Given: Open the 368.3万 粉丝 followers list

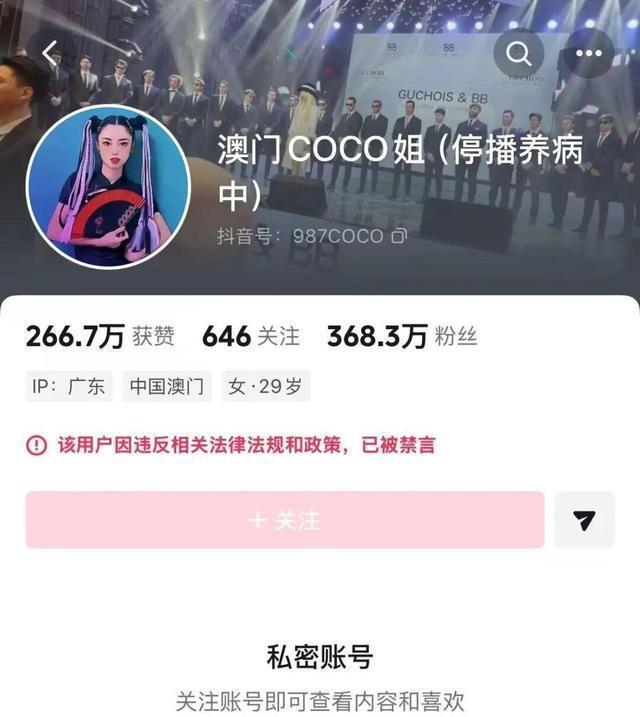Looking at the screenshot, I should pos(402,337).
